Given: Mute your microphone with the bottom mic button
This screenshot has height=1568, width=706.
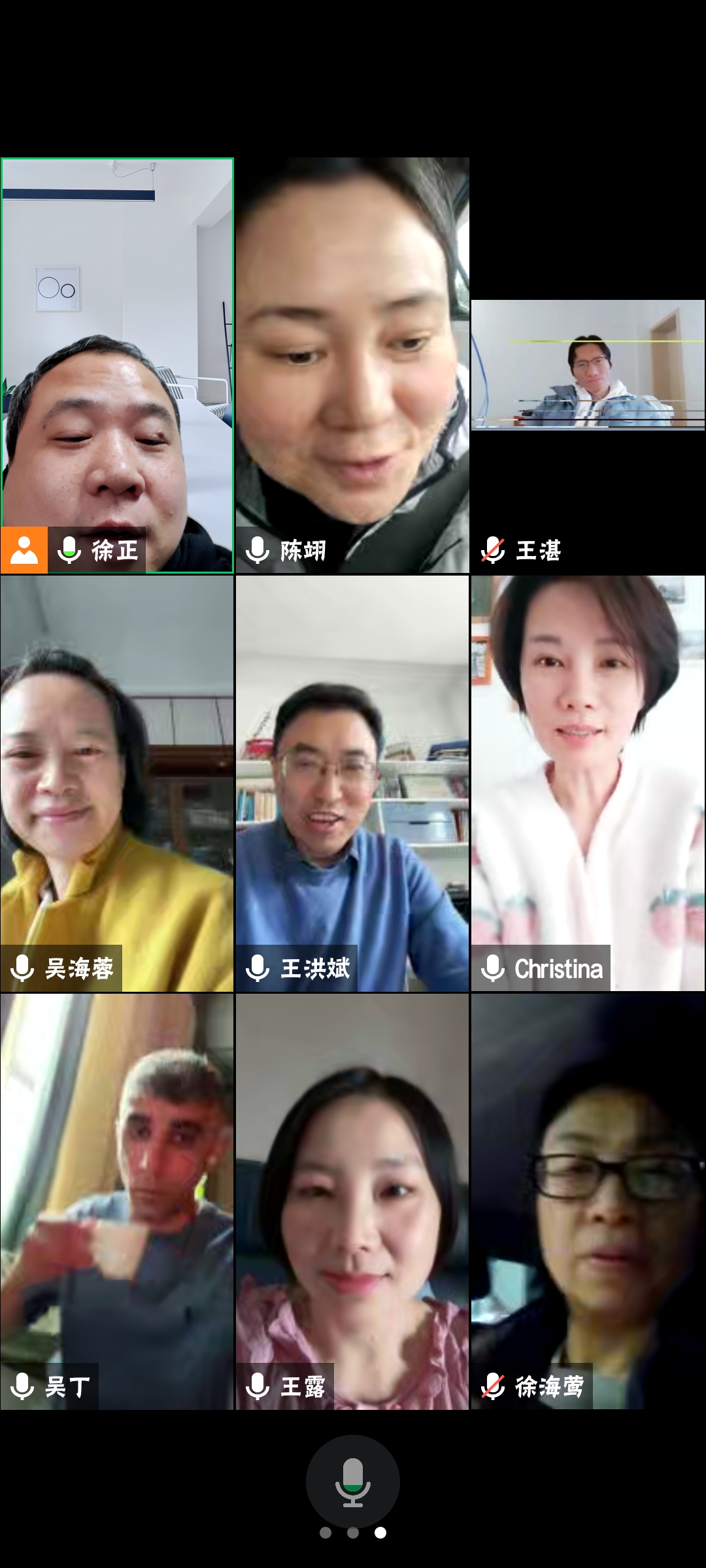Looking at the screenshot, I should pos(352,1481).
